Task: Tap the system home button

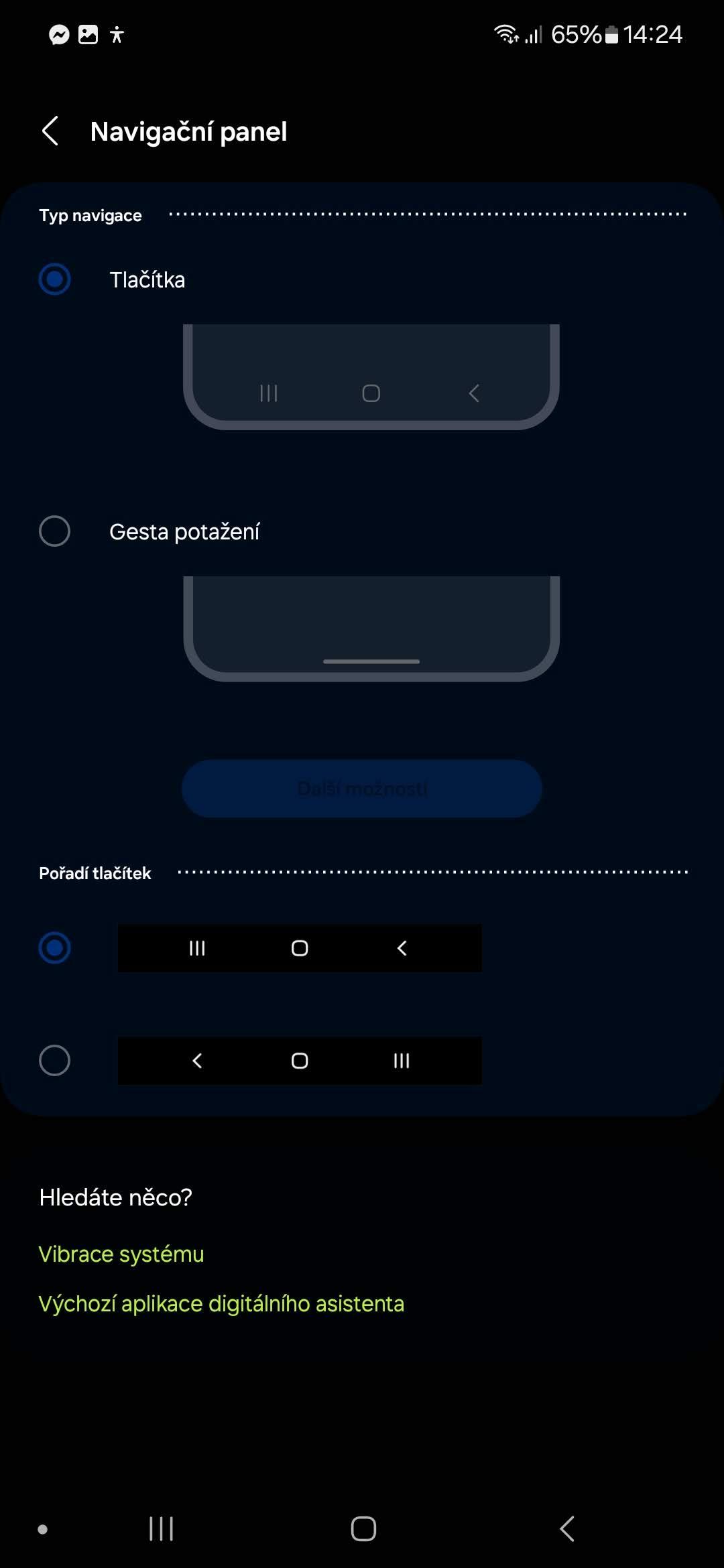Action: [x=363, y=1528]
